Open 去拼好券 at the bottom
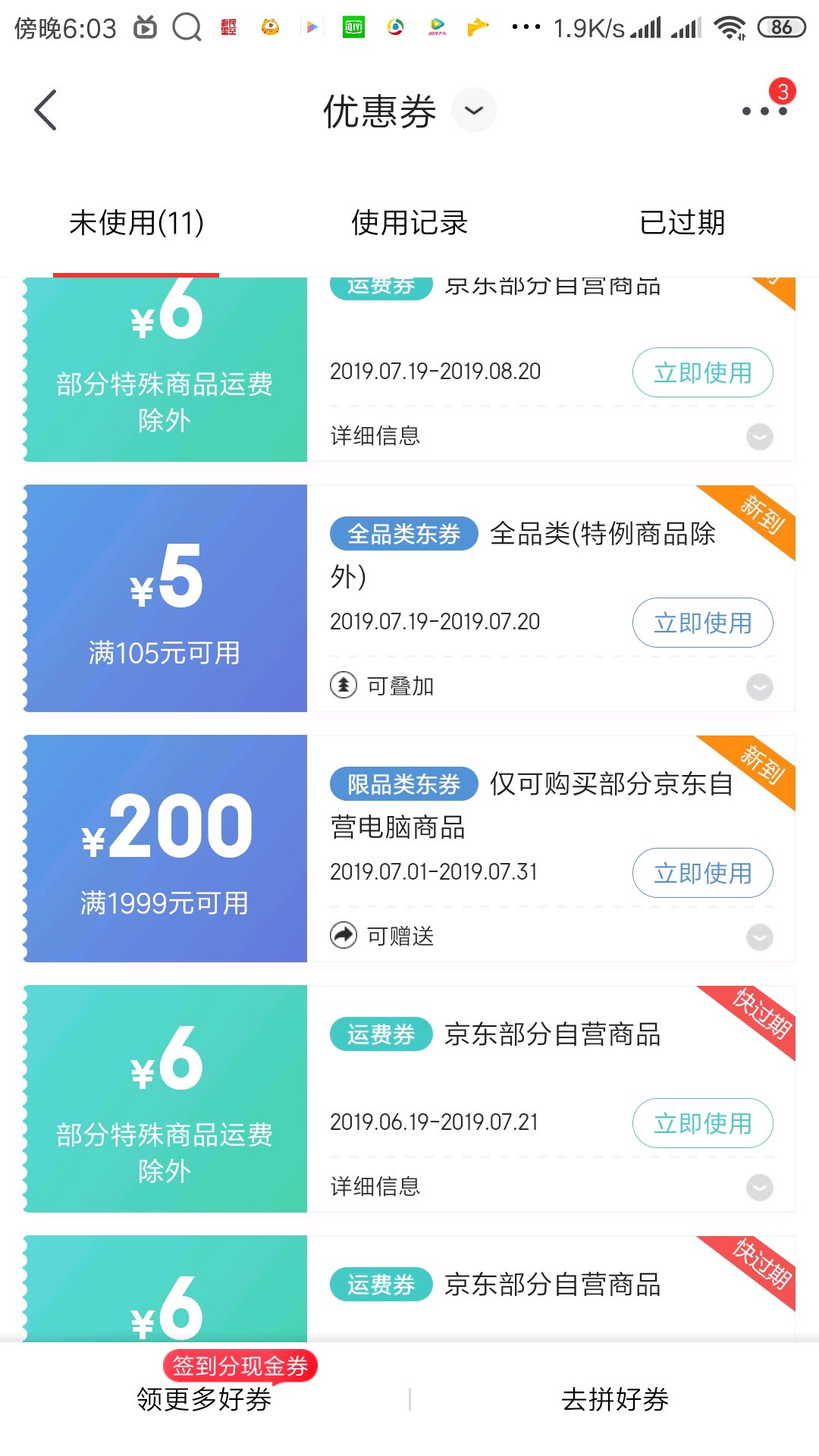This screenshot has width=819, height=1456. 615,1399
